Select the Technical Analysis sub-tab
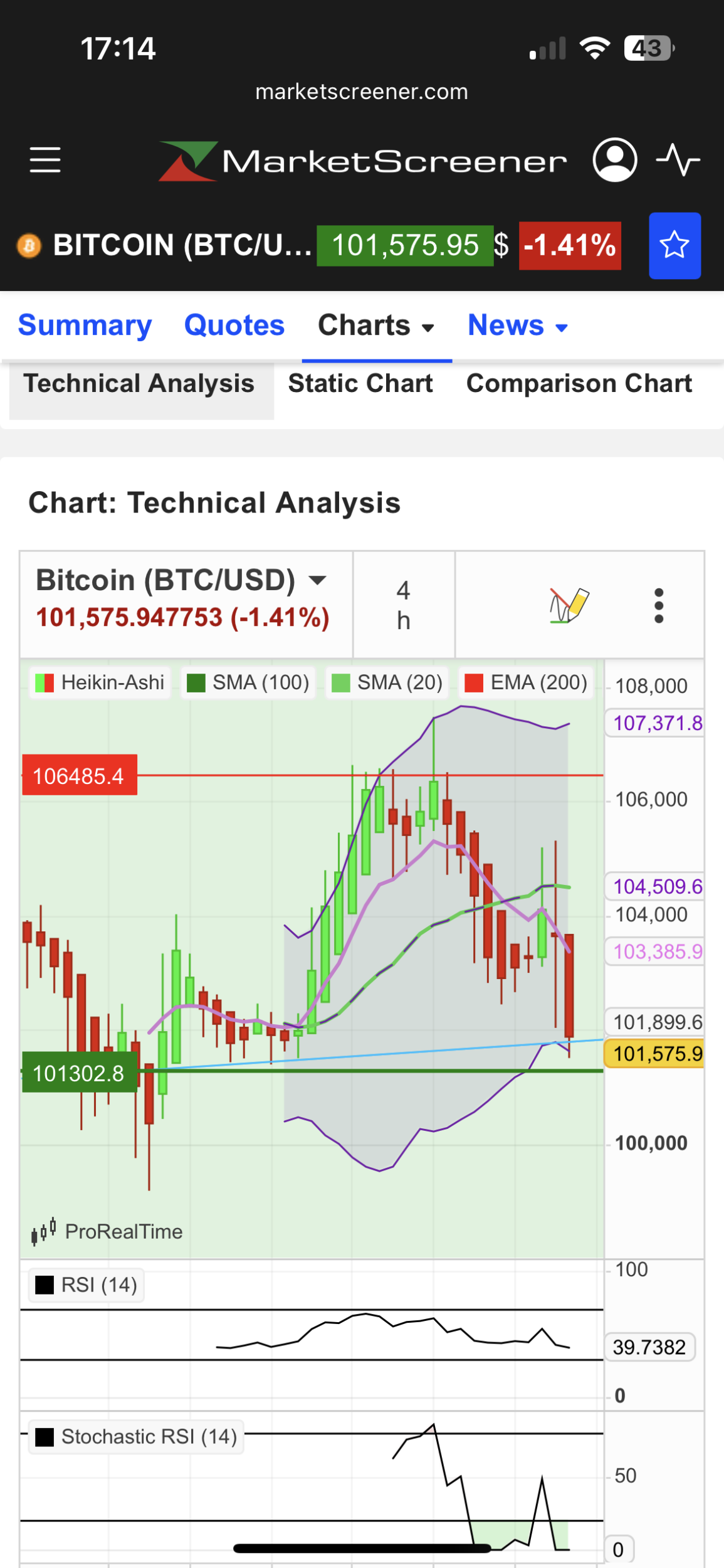Screen dimensions: 724x1568 pos(139,383)
